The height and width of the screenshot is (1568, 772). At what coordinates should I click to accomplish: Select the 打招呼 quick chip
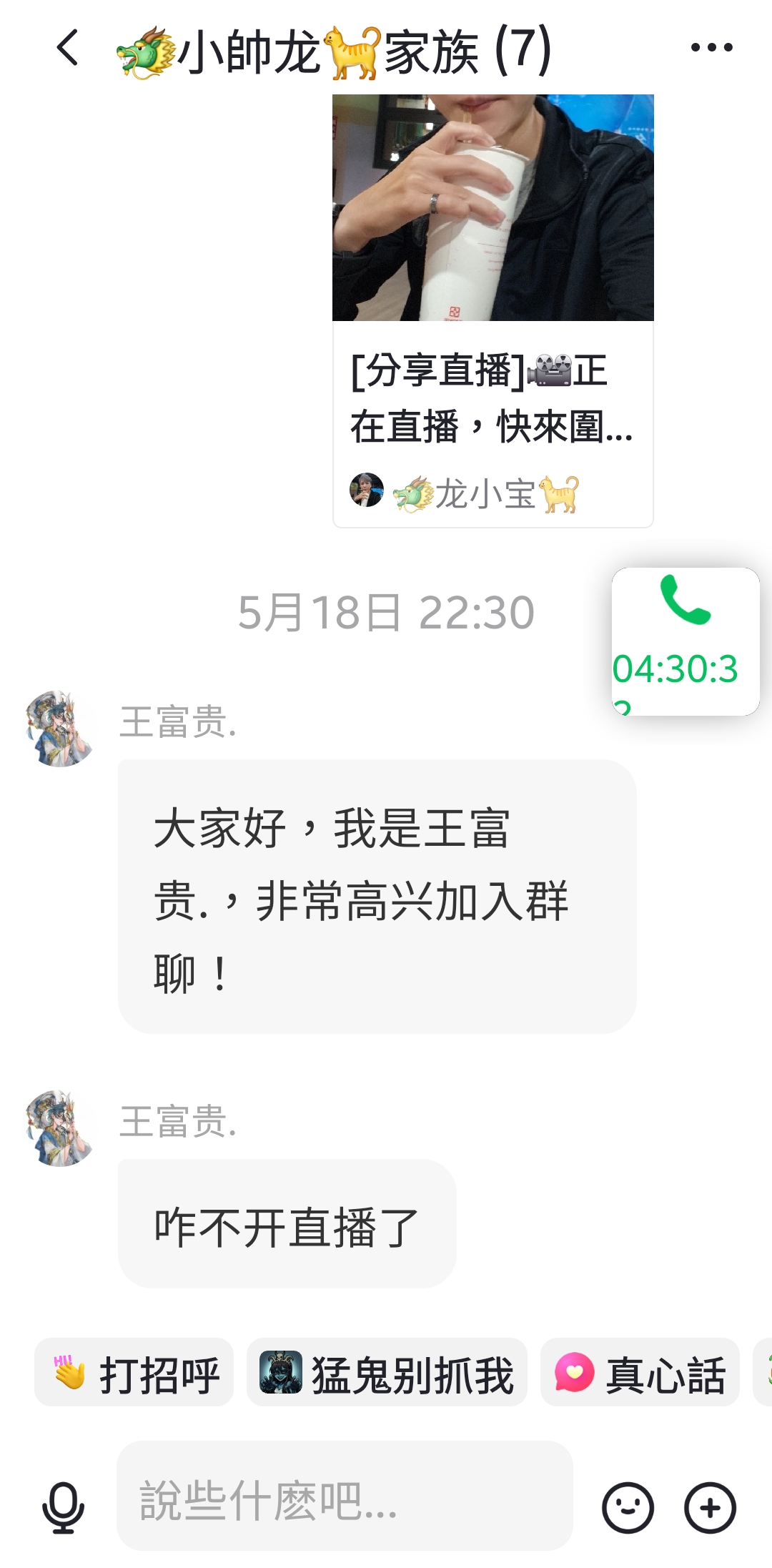[134, 1372]
